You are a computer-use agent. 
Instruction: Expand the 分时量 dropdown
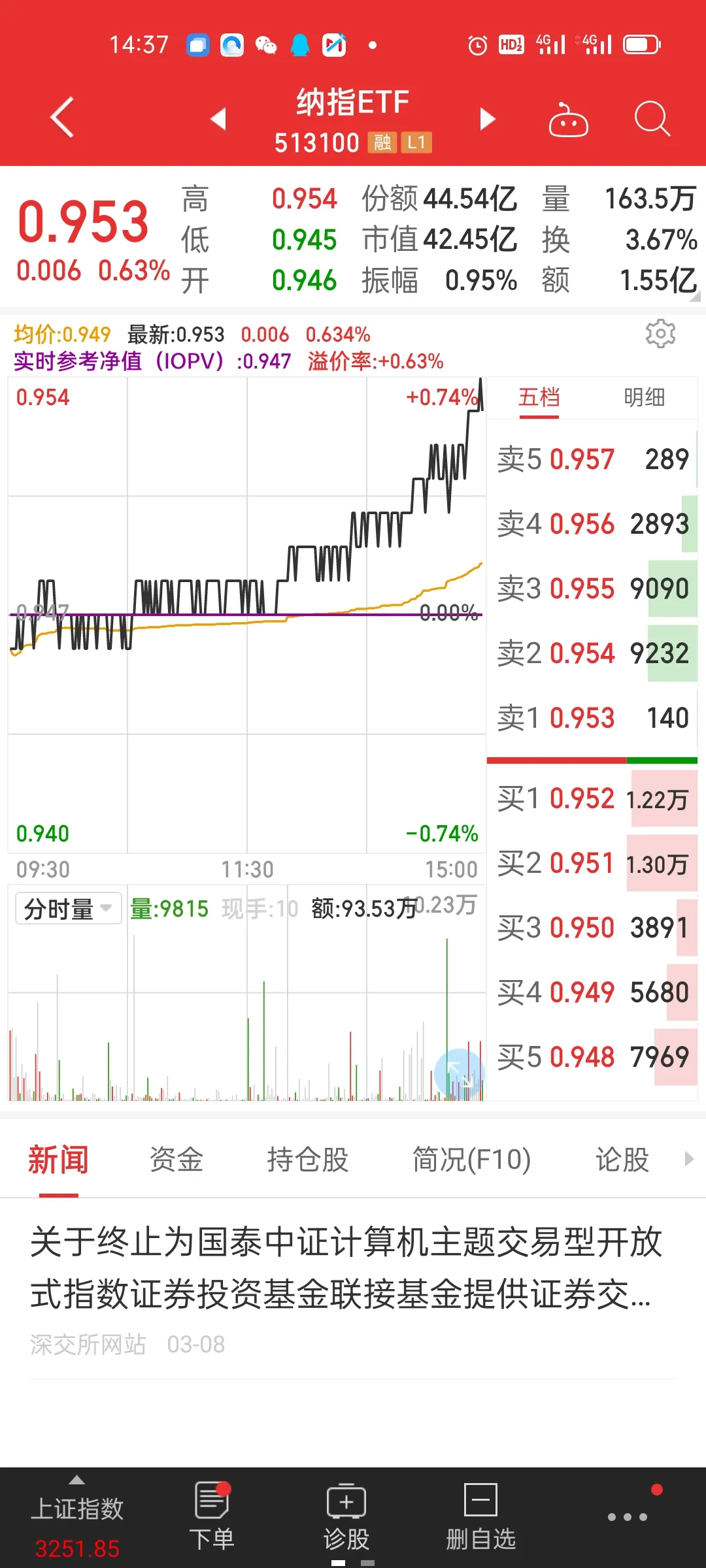(x=68, y=908)
